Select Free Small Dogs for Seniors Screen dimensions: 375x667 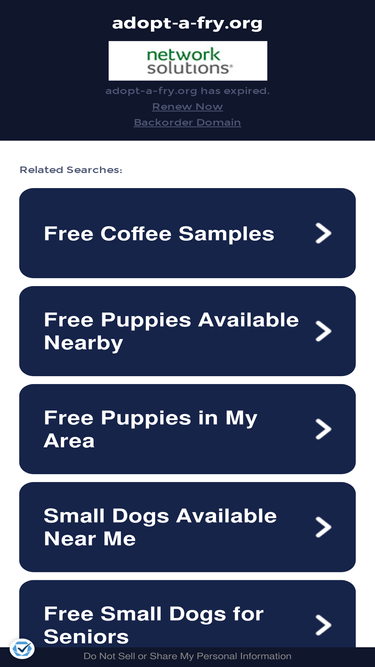coord(188,614)
